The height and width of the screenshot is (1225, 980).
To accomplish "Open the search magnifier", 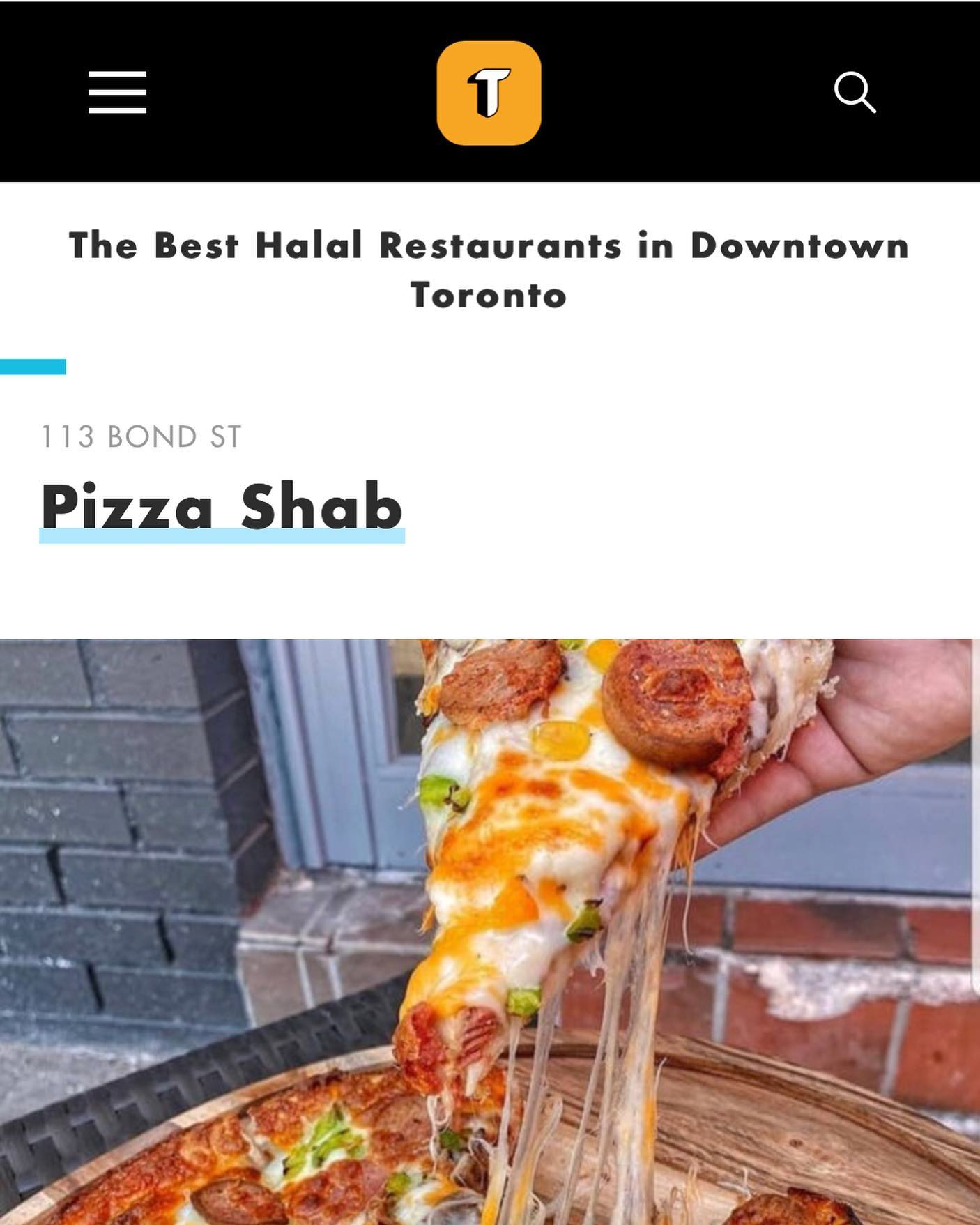I will pyautogui.click(x=855, y=91).
